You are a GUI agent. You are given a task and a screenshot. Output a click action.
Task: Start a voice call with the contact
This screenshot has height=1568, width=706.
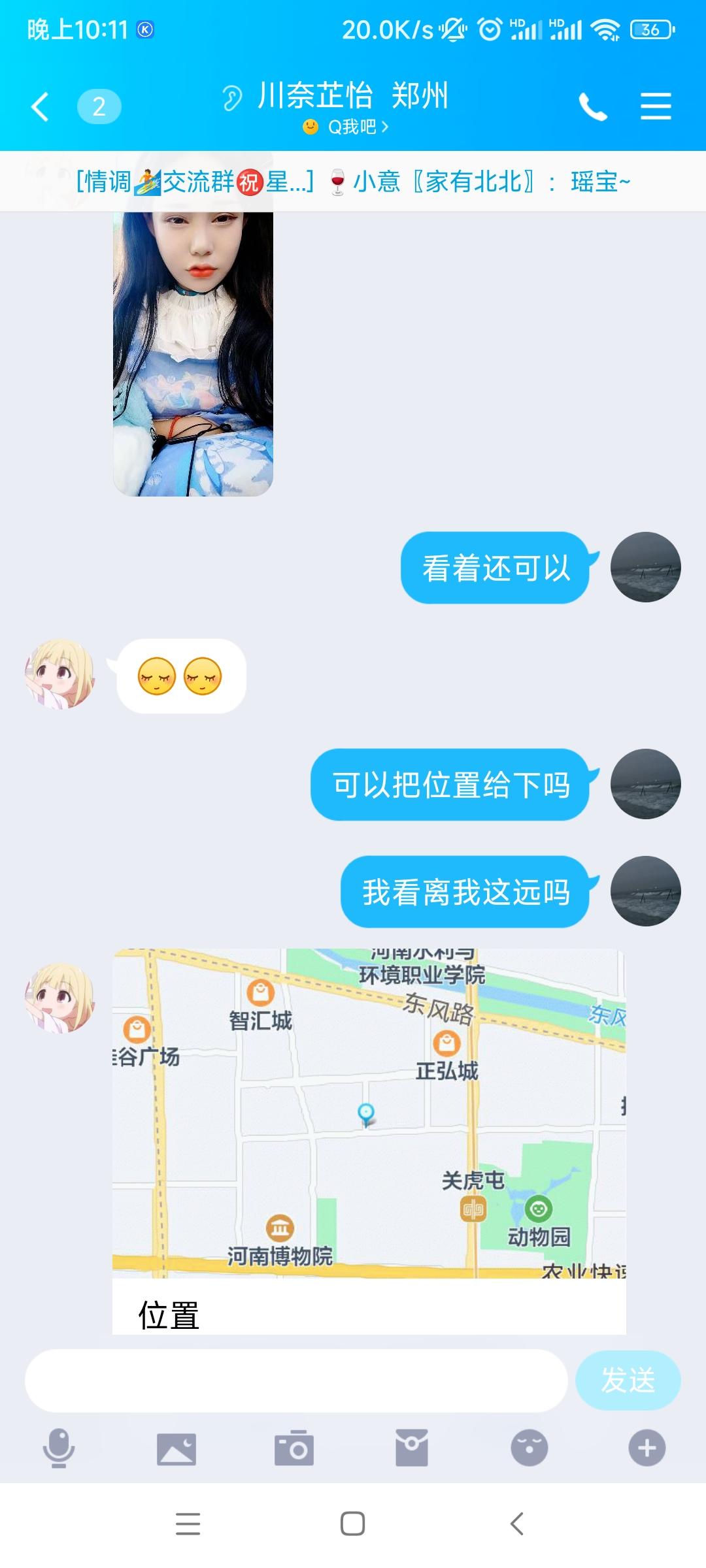coord(593,106)
